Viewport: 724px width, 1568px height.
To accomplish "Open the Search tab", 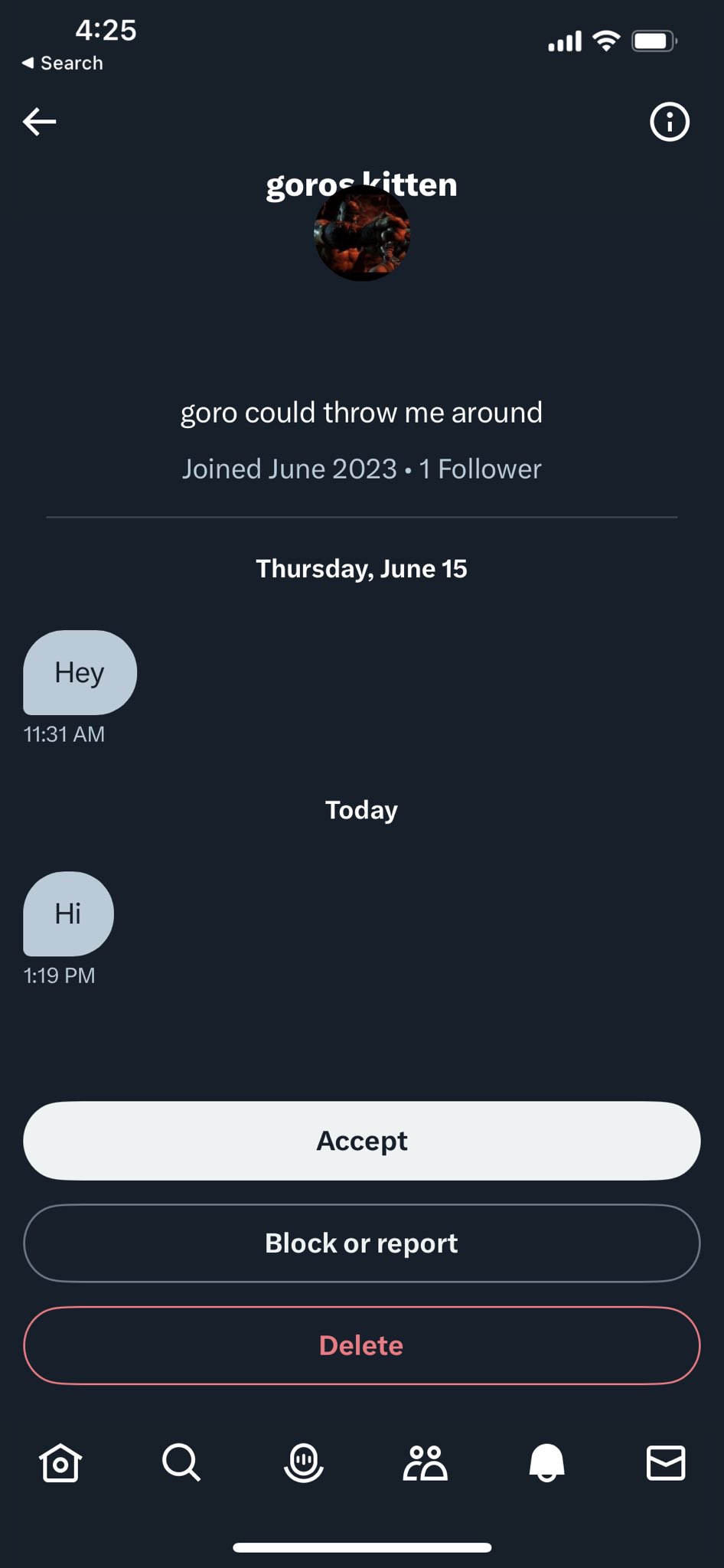I will point(181,1463).
